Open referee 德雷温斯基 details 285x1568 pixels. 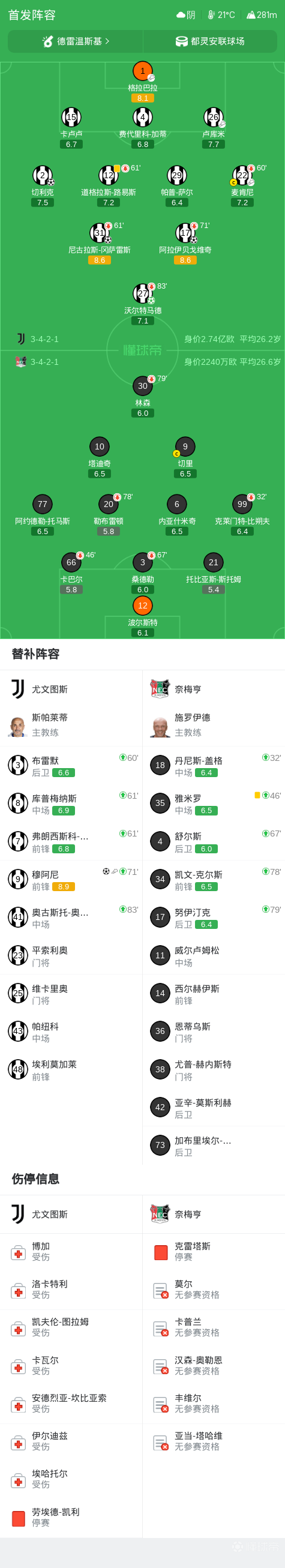[76, 41]
